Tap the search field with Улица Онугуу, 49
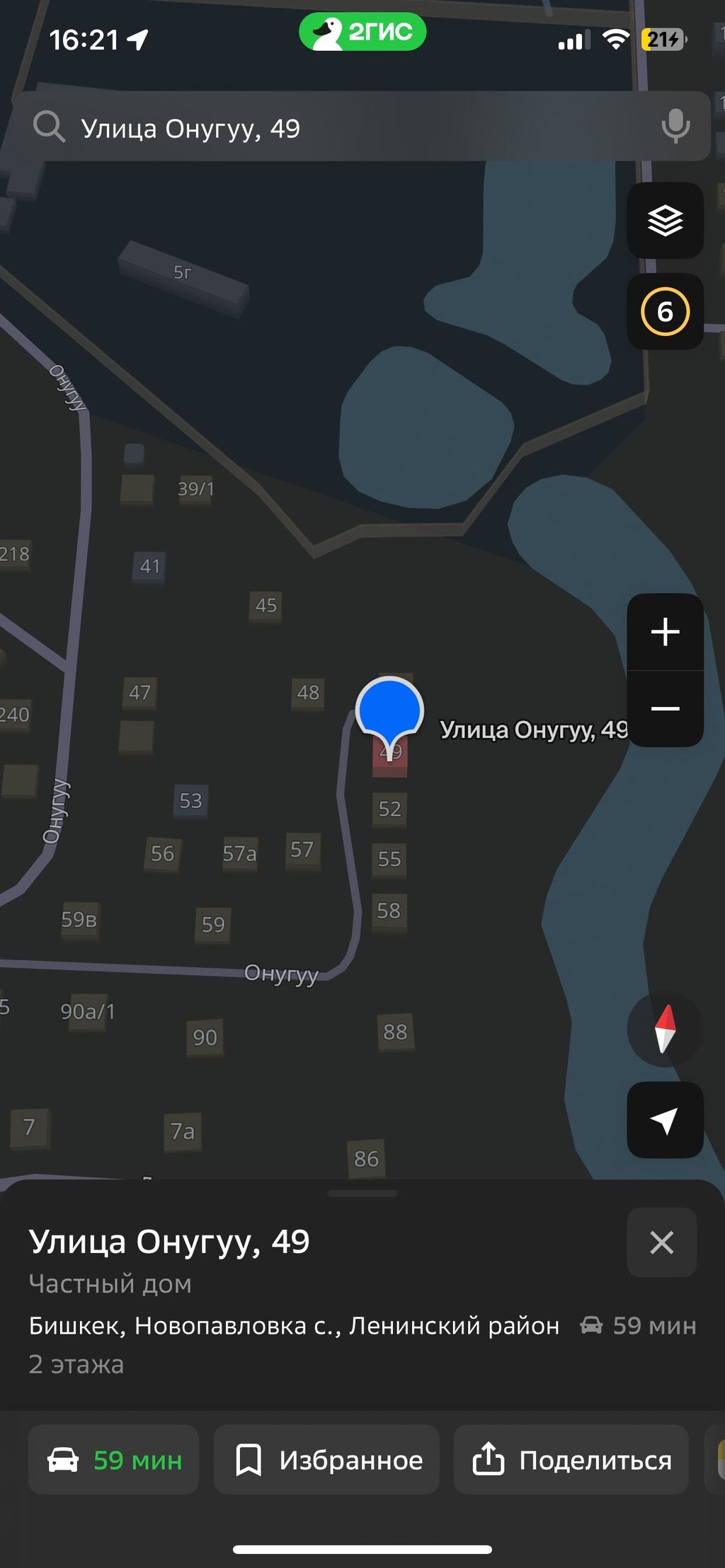725x1568 pixels. tap(340, 128)
